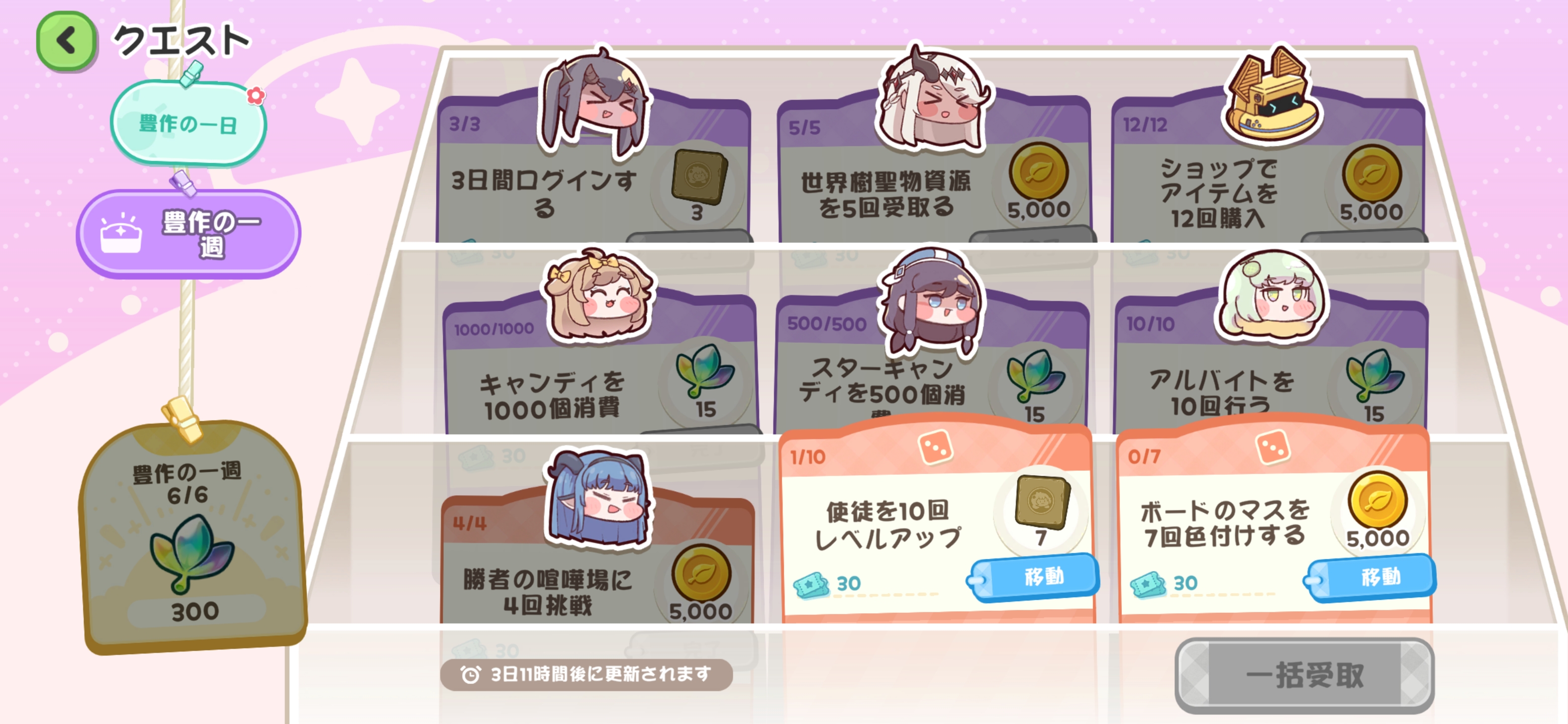Image resolution: width=1568 pixels, height=724 pixels.
Task: Switch to the 豊作の一日 tab
Action: [x=187, y=125]
